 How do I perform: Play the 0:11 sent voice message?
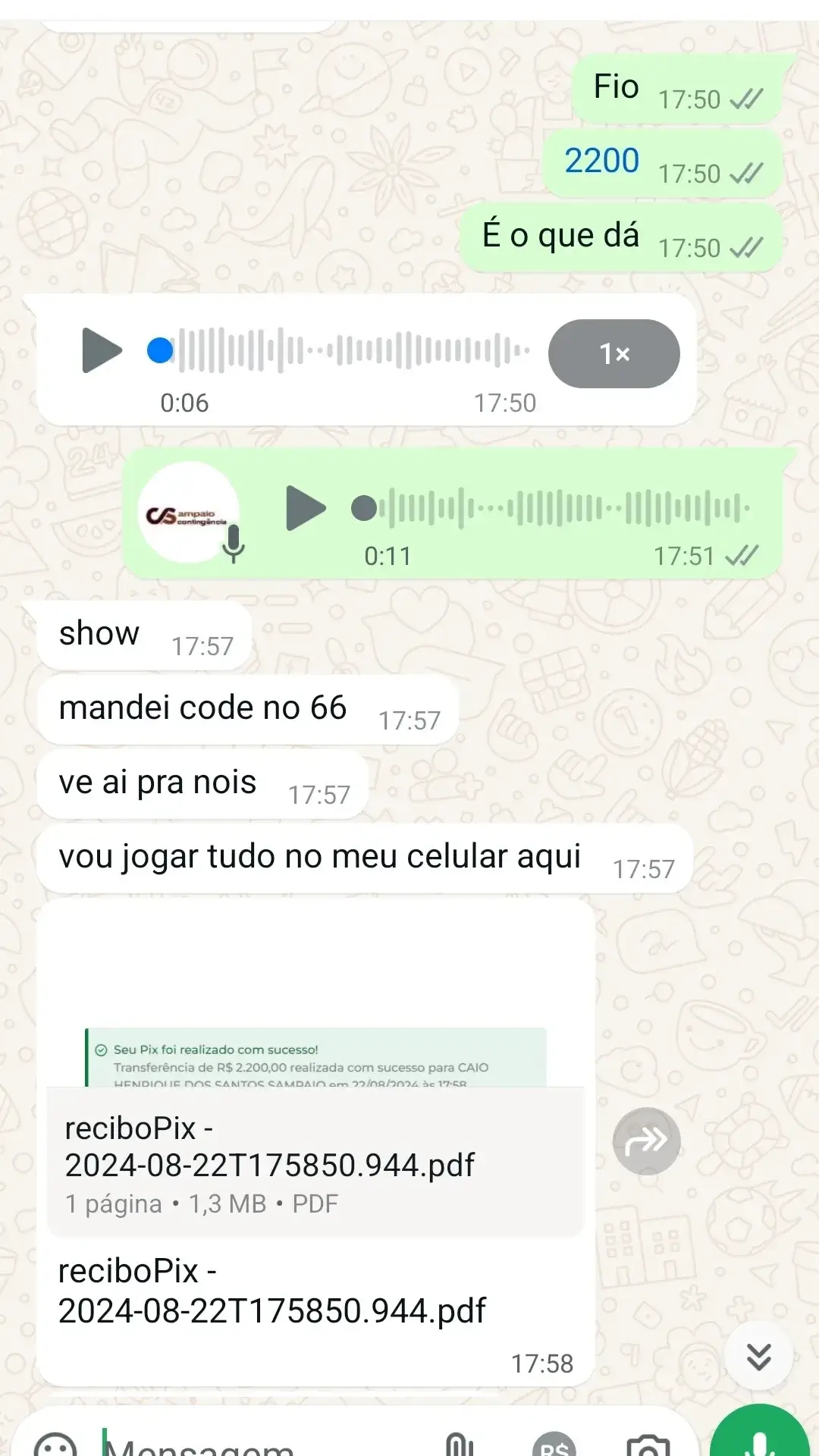pos(306,508)
